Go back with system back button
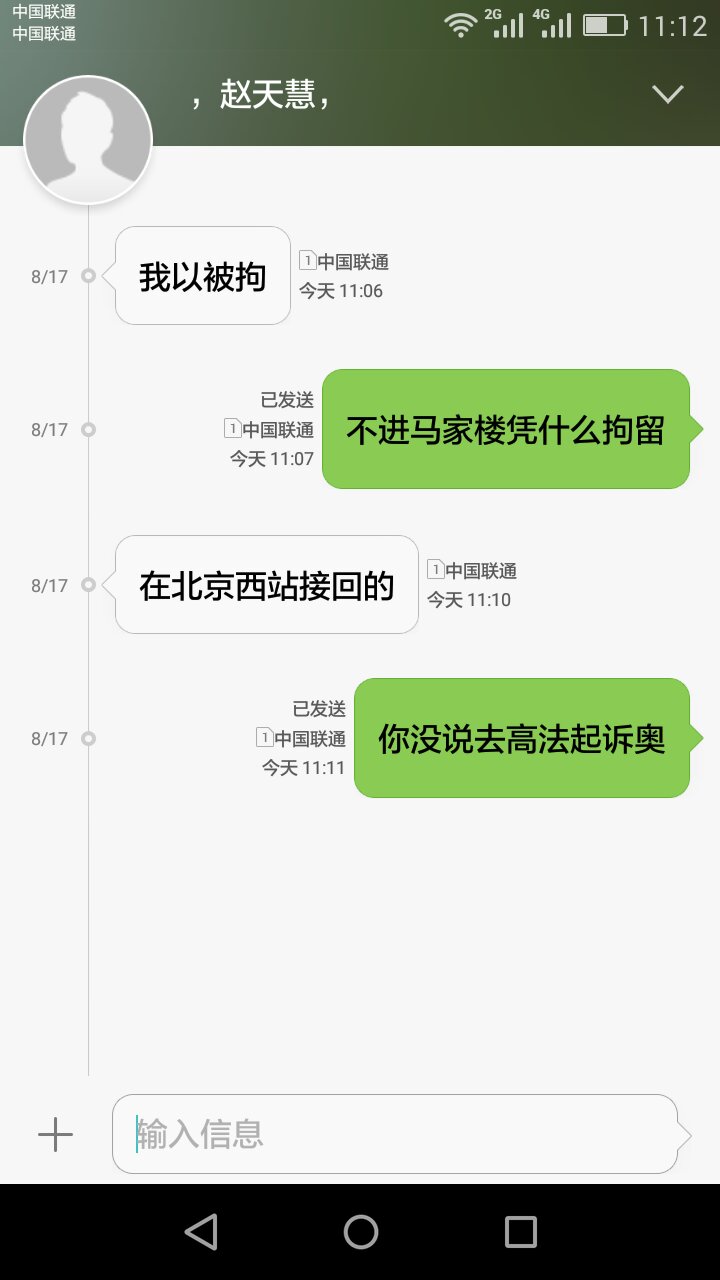The height and width of the screenshot is (1280, 720). (x=201, y=1232)
